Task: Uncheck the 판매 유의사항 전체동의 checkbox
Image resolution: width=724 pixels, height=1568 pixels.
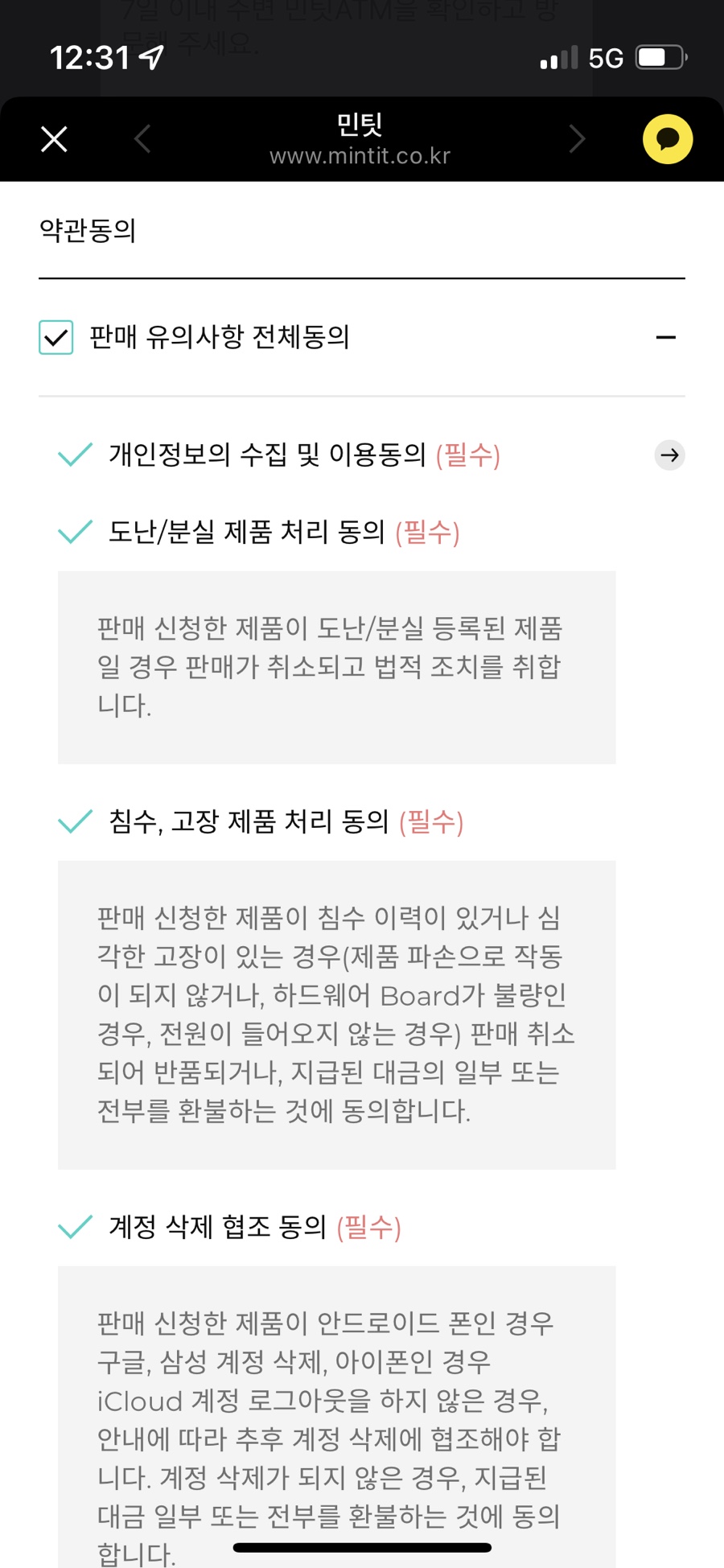Action: click(56, 337)
